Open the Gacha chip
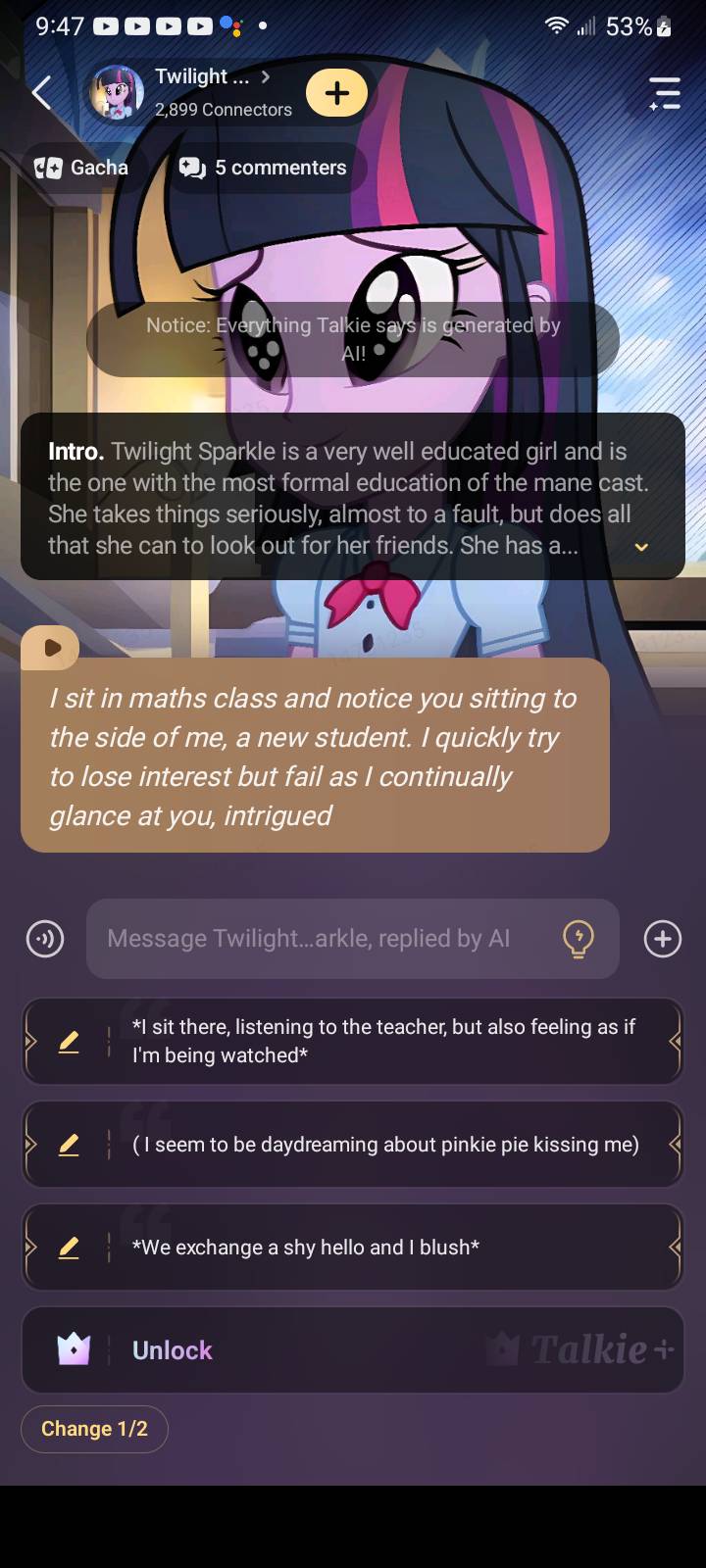This screenshot has height=1568, width=706. (x=82, y=168)
